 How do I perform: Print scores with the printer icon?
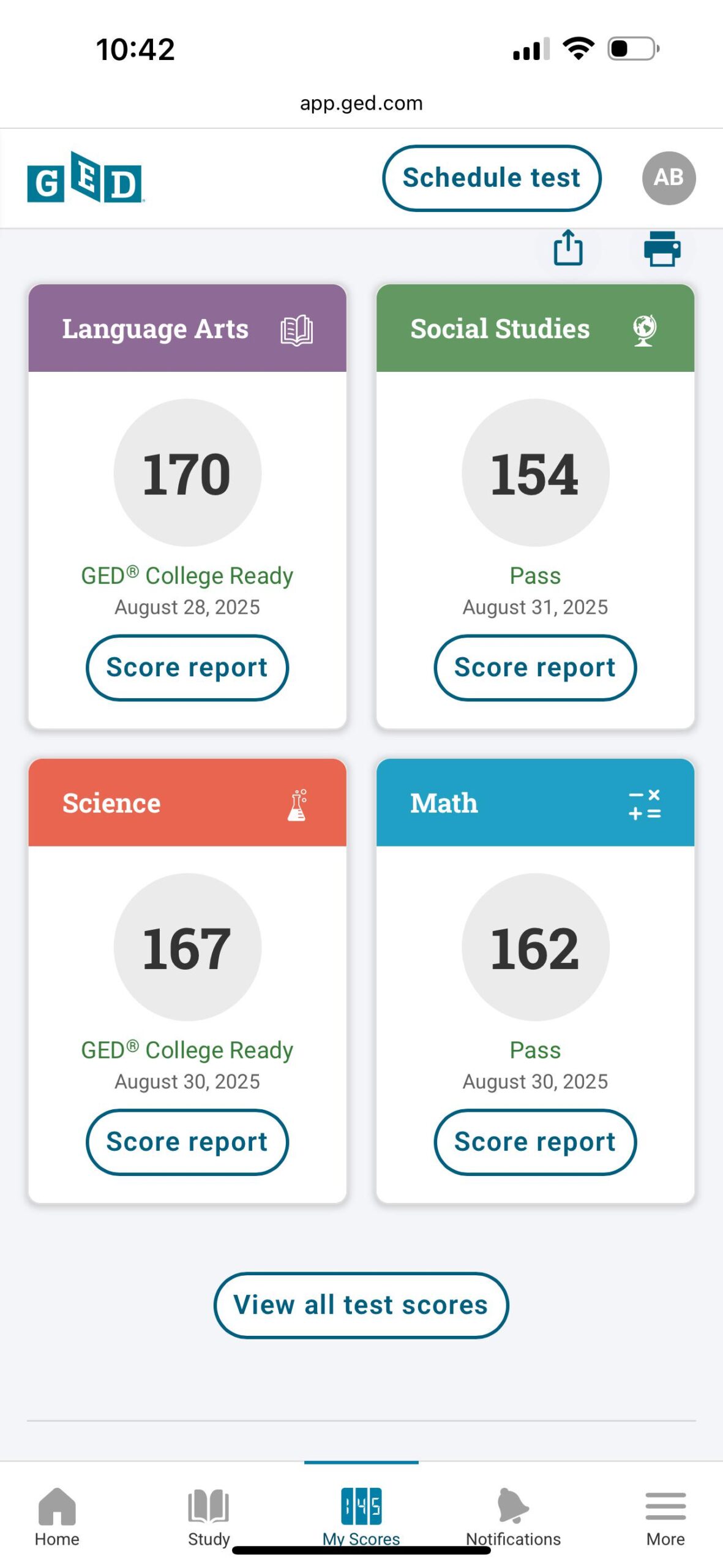pos(662,249)
